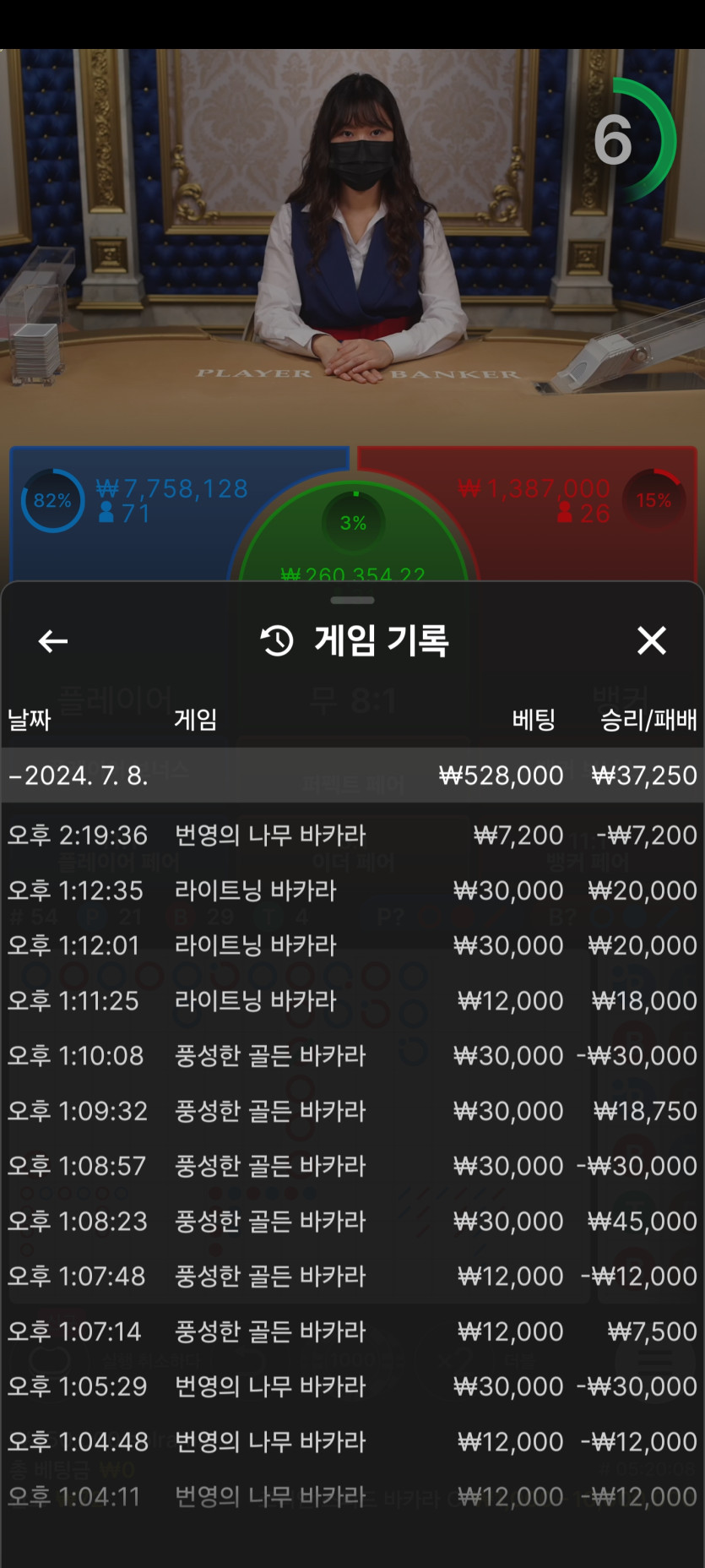Image resolution: width=705 pixels, height=1568 pixels.
Task: Select the 오후 1:12:01 라이트닝 바카라 entry
Action: point(352,945)
